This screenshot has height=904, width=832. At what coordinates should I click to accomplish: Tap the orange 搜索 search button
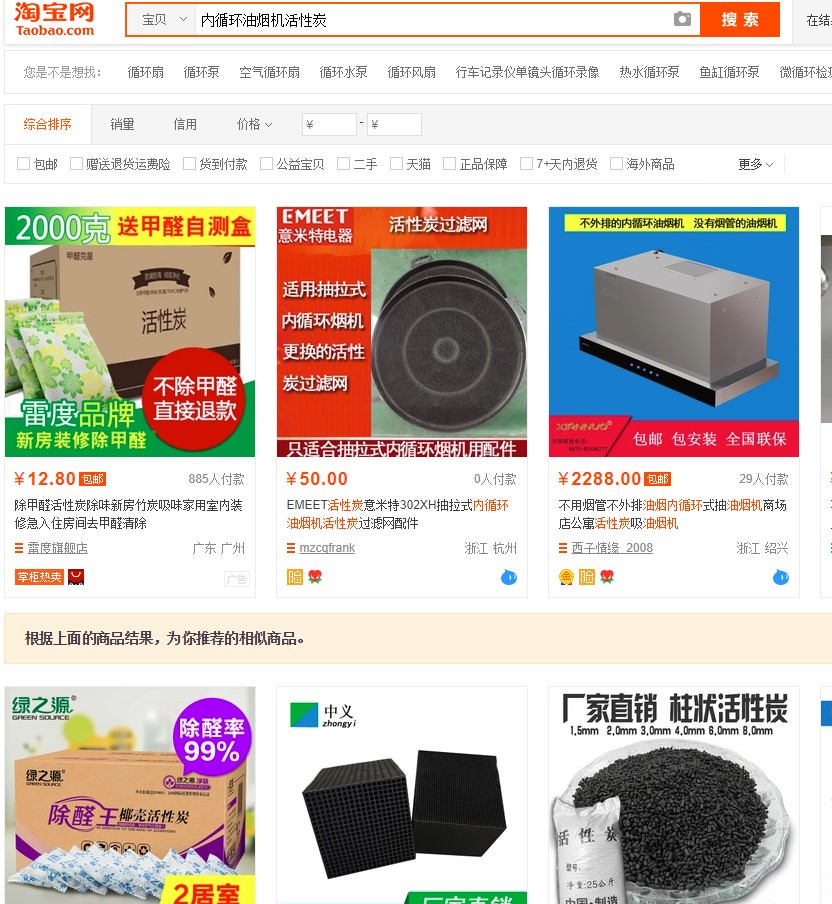click(x=739, y=20)
